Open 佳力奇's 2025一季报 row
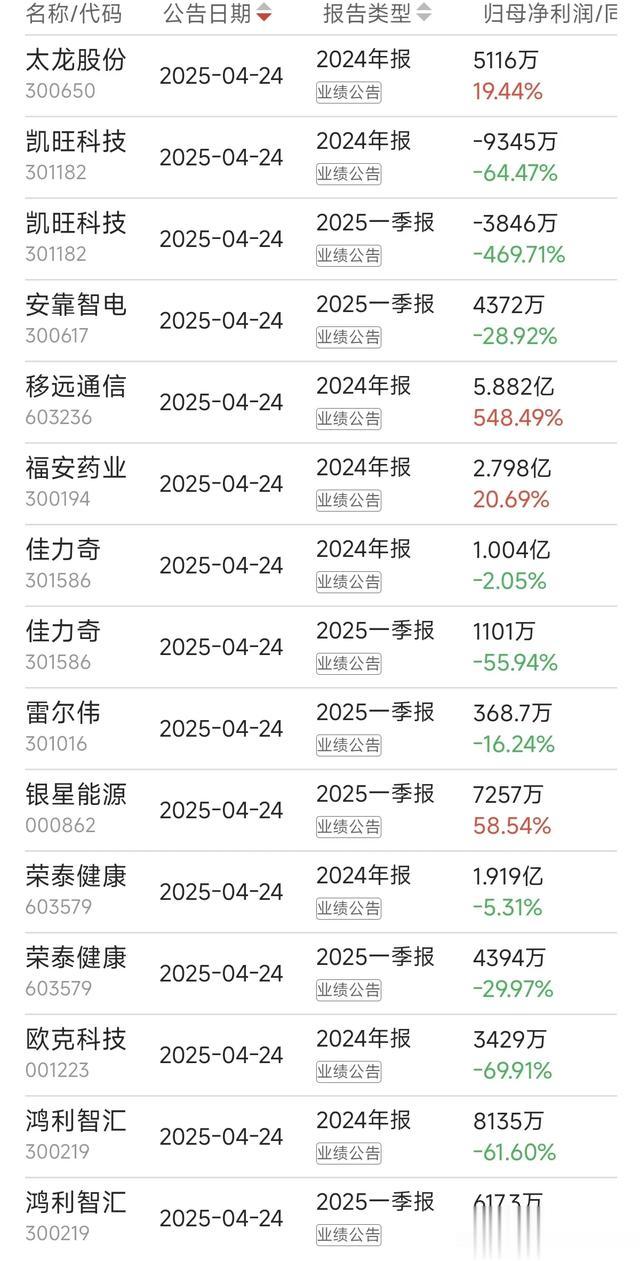The image size is (640, 1261). click(320, 647)
